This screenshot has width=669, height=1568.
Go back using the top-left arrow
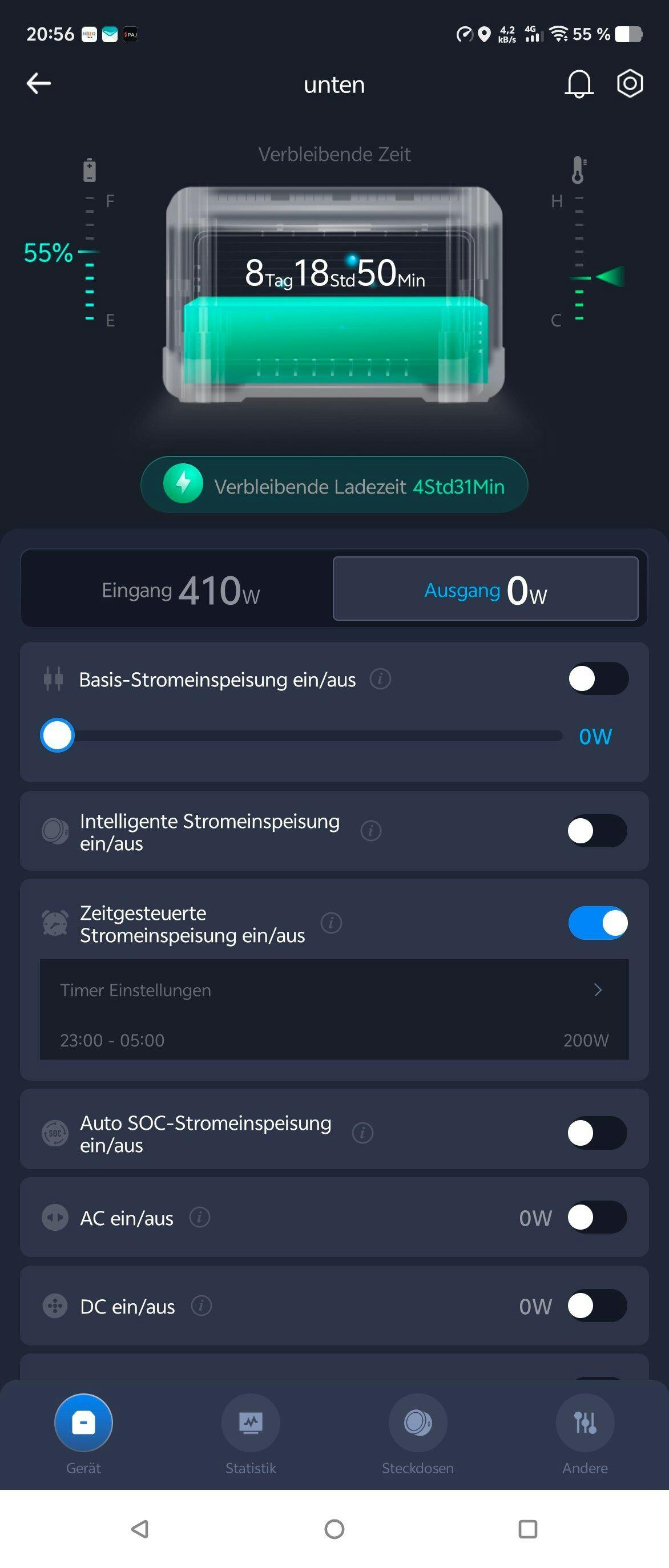(x=38, y=84)
